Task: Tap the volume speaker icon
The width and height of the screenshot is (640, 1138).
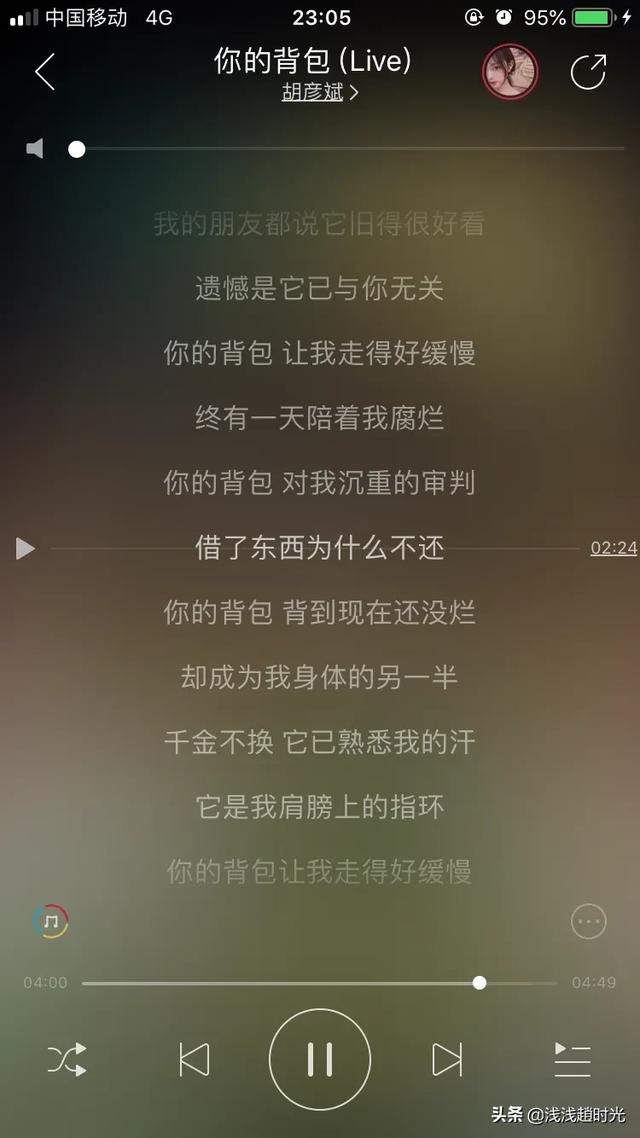Action: click(x=35, y=149)
